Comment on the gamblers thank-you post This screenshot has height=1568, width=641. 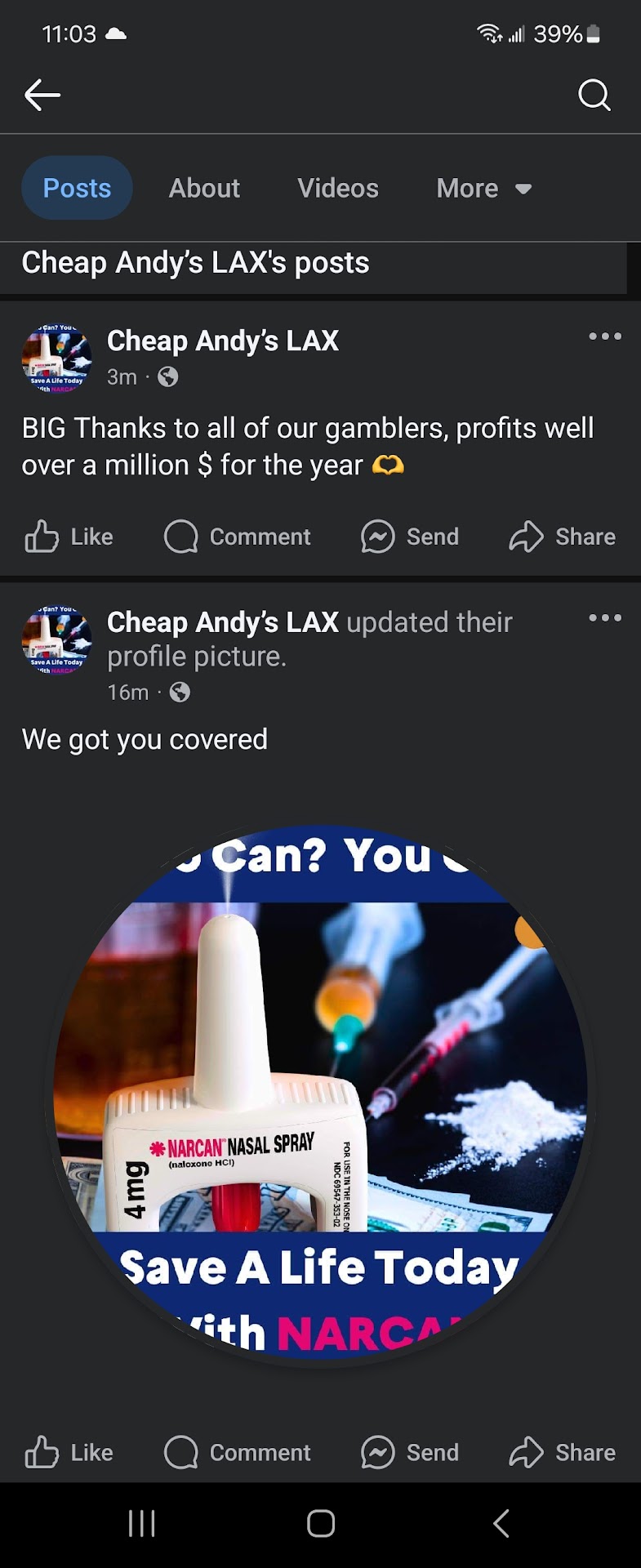(x=238, y=537)
